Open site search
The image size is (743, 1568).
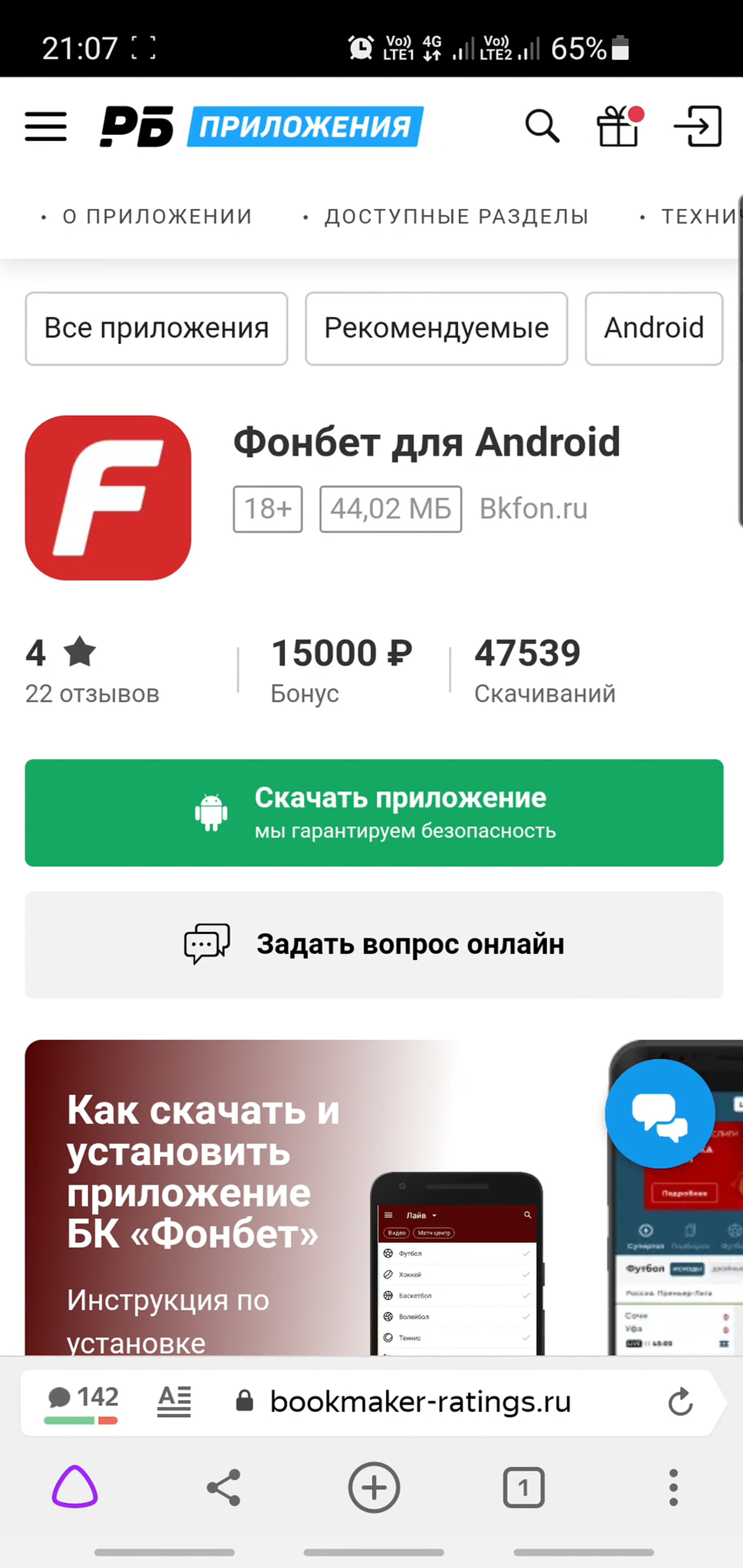[542, 127]
